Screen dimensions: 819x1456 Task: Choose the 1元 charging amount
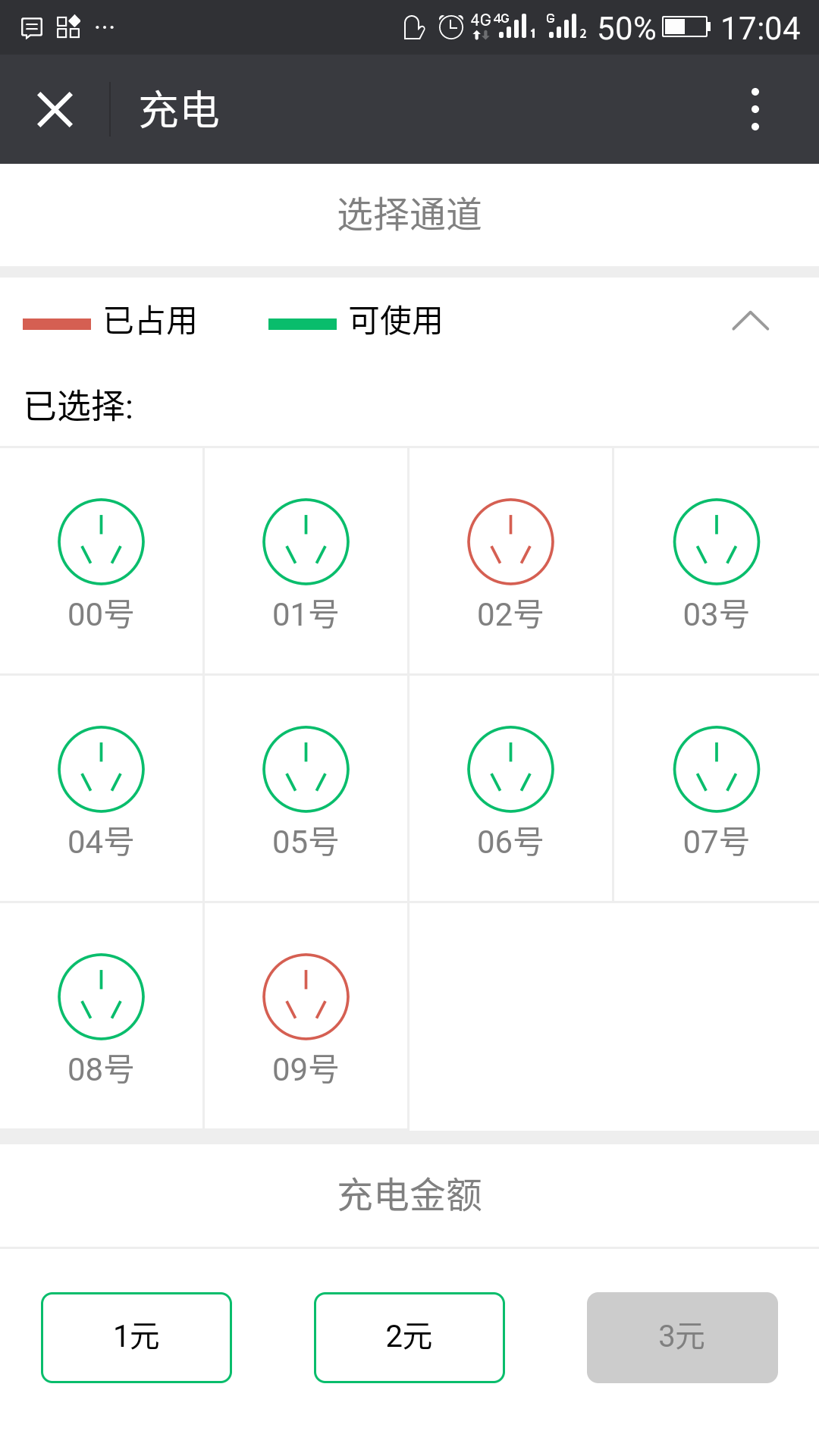(136, 1337)
